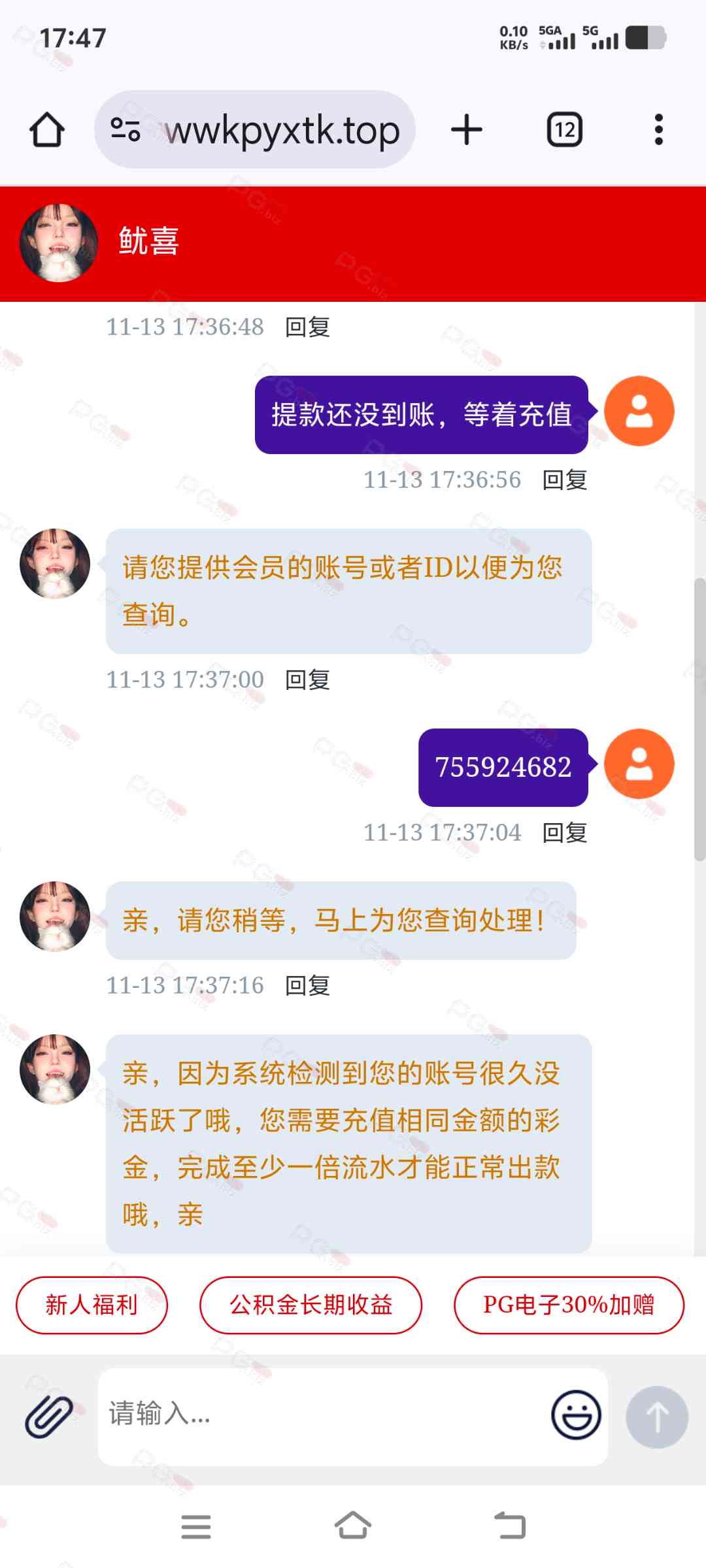Reply to the 17:37:16 message

click(307, 986)
